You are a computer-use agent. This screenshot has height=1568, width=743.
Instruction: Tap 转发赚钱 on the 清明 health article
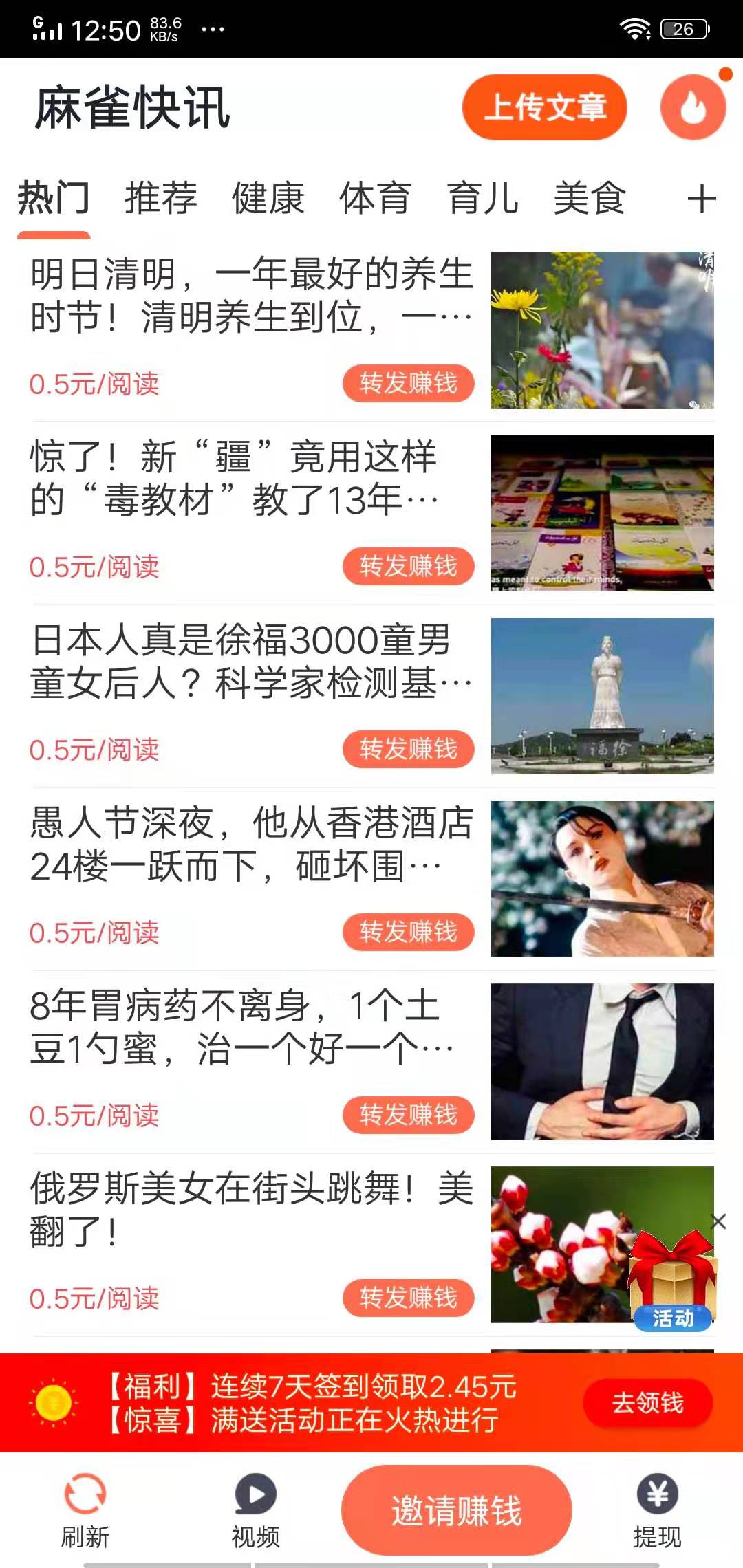click(x=407, y=383)
